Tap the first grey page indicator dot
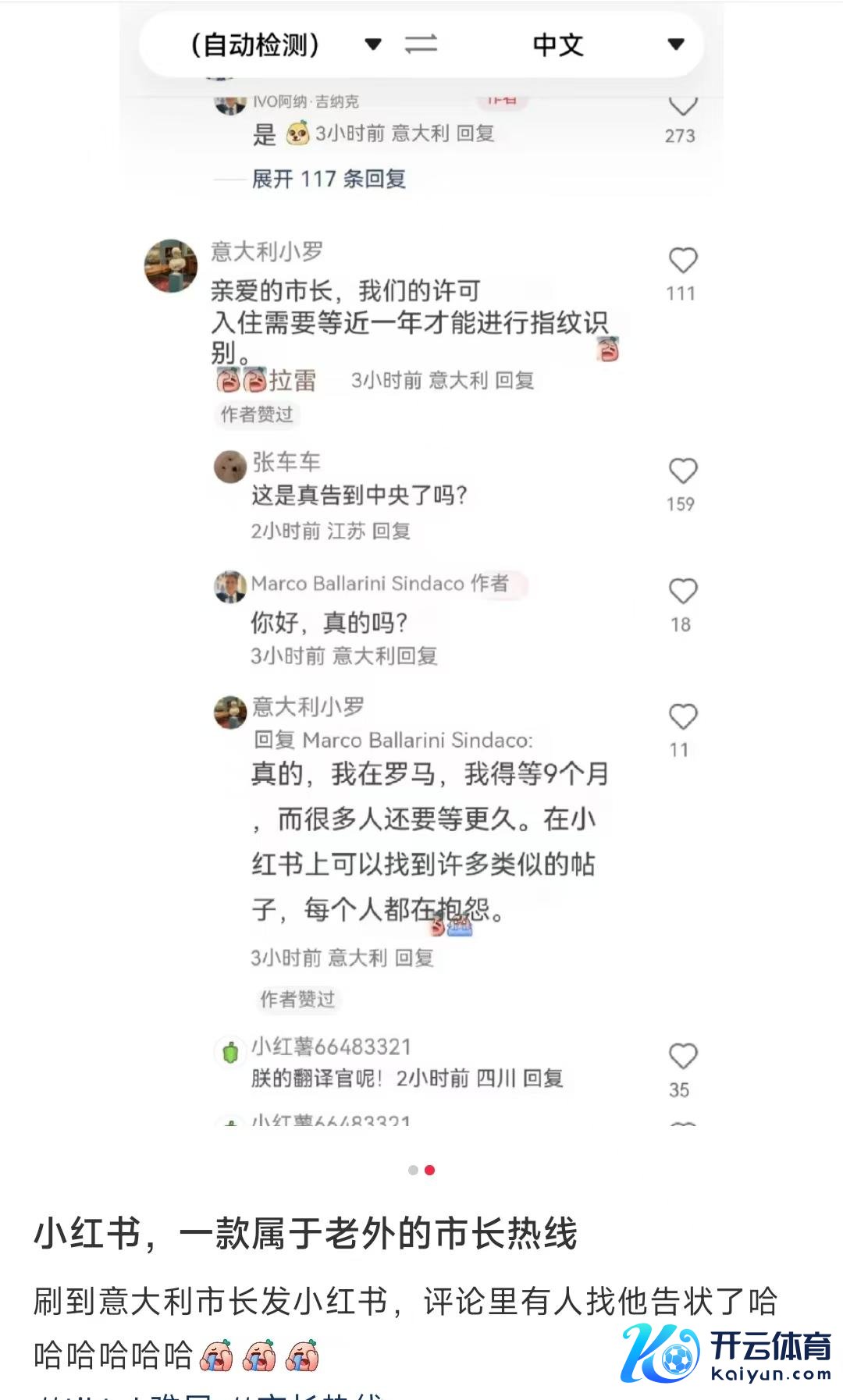Screen dimensions: 843x1400 pos(413,1170)
